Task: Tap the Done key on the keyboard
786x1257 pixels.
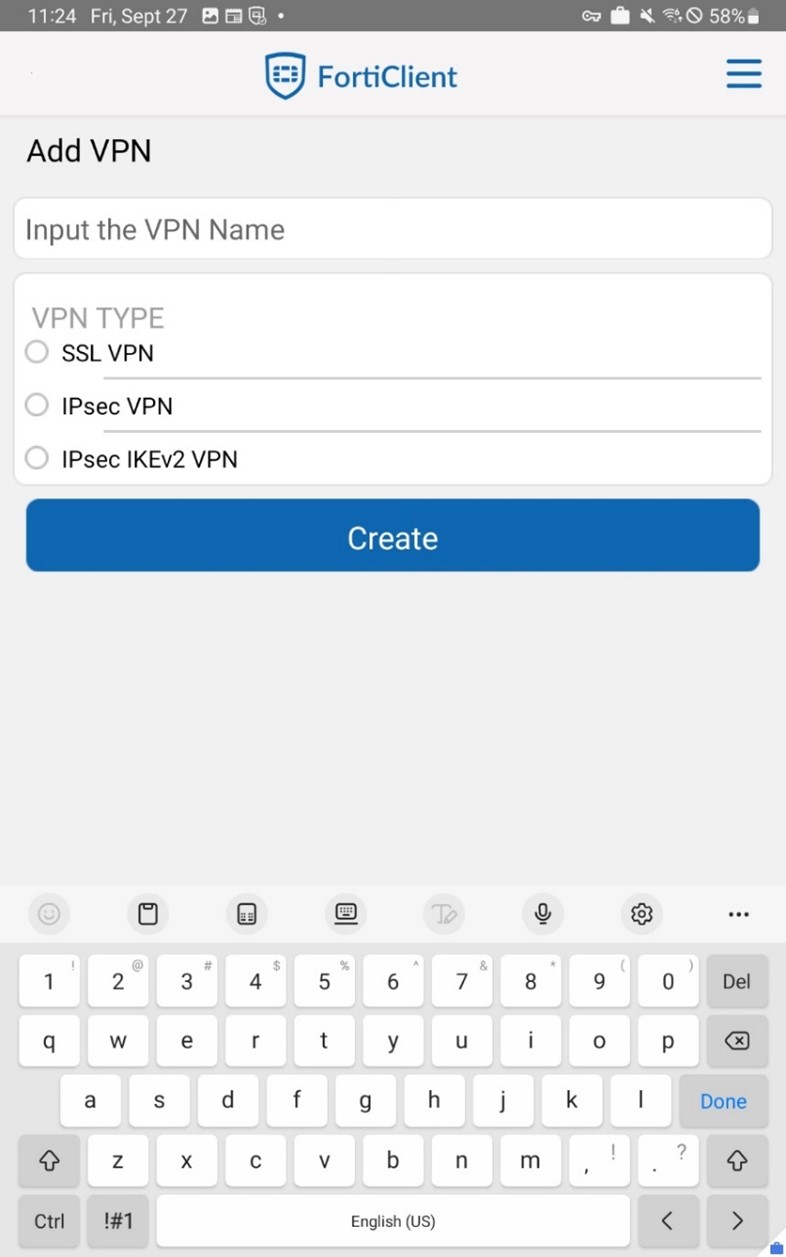Action: point(722,1100)
